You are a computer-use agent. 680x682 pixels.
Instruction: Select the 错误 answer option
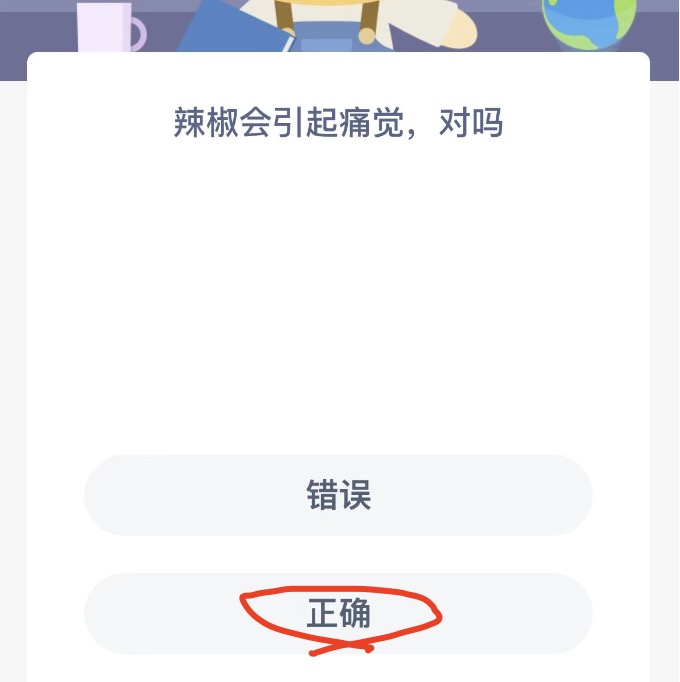pyautogui.click(x=338, y=496)
